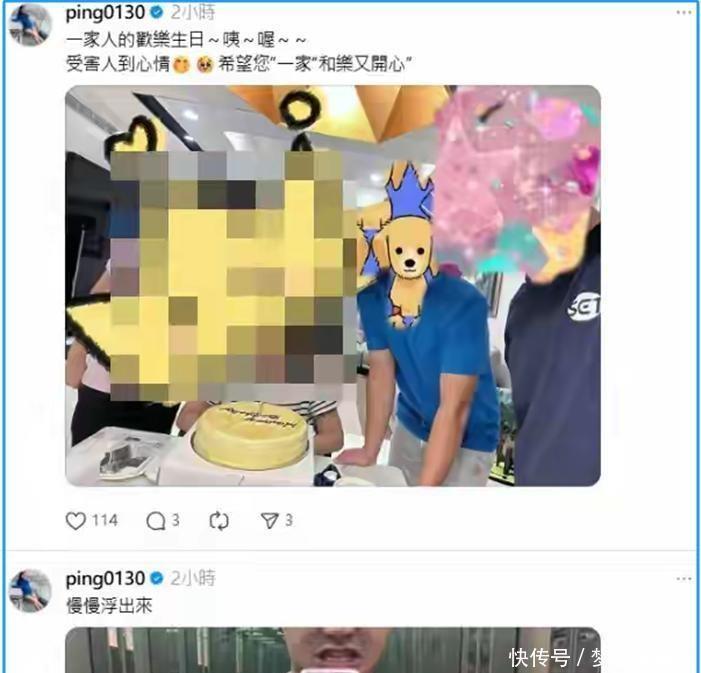
Task: Open ping0130 profile from the birthday post
Action: pos(104,13)
